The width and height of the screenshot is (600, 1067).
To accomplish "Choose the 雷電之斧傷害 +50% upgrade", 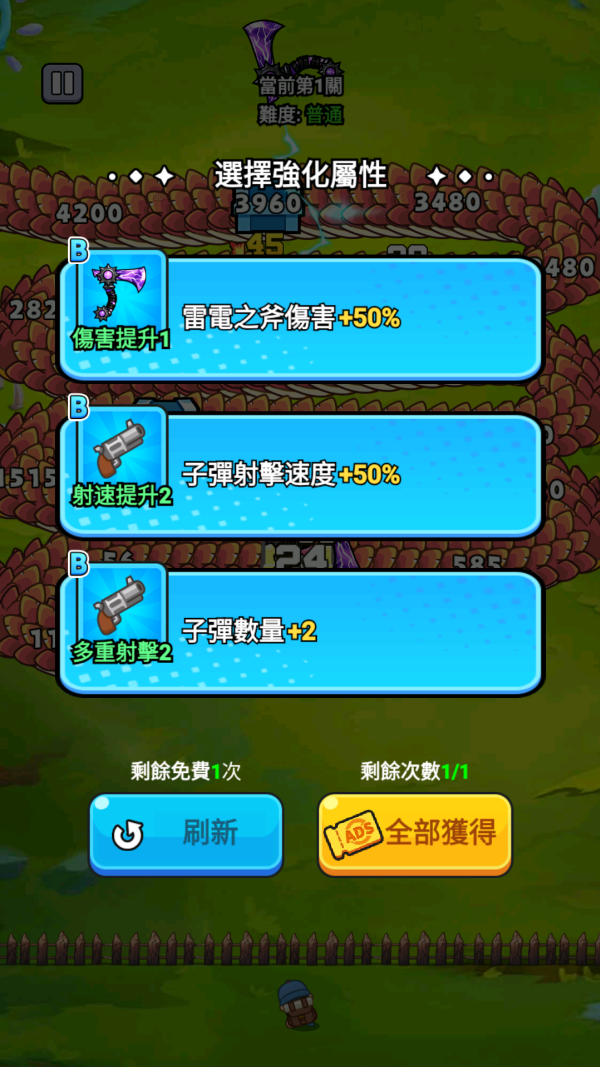I will coord(300,319).
